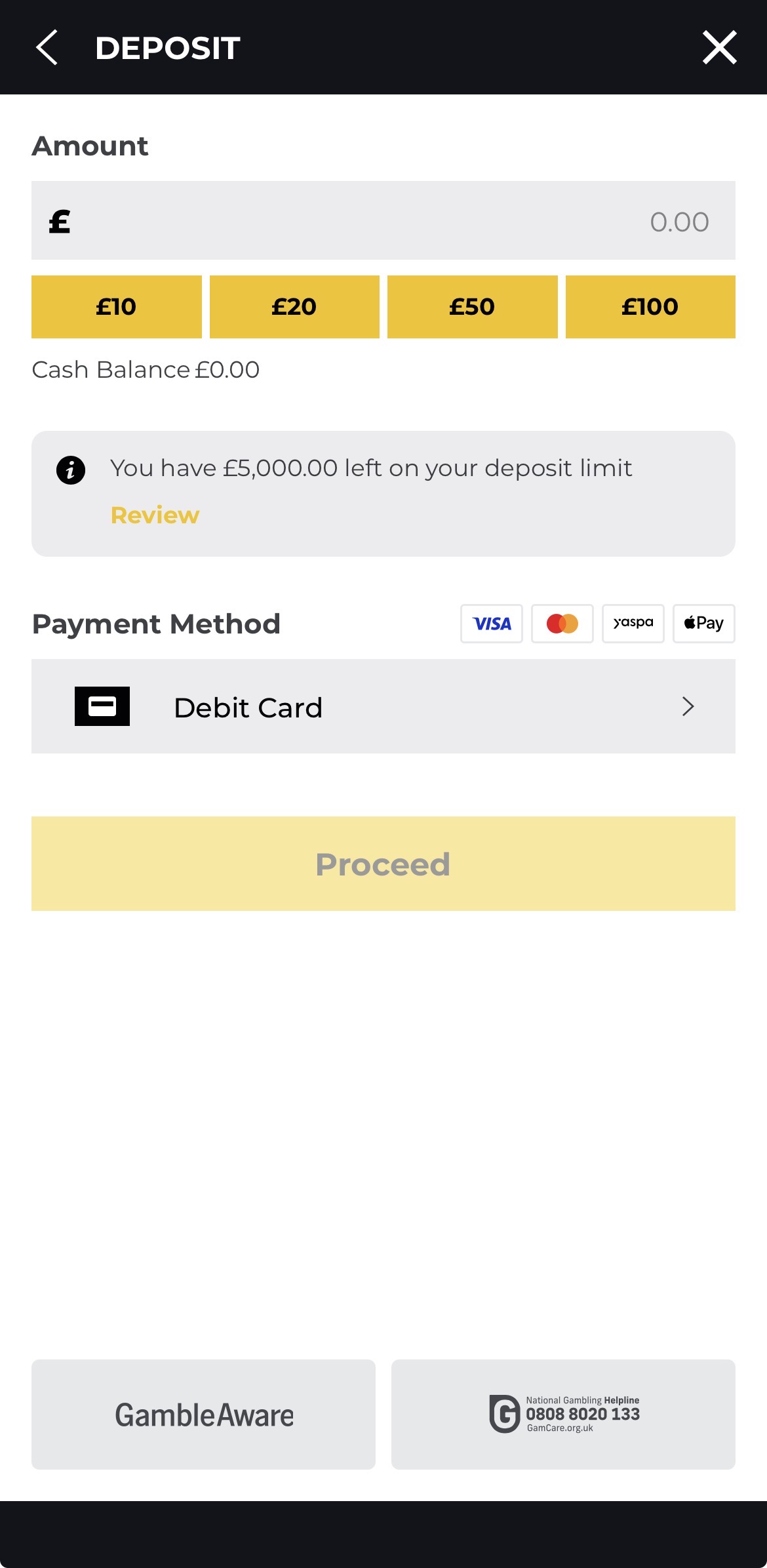Select the Mastercard payment icon
Viewport: 767px width, 1568px height.
[x=562, y=624]
